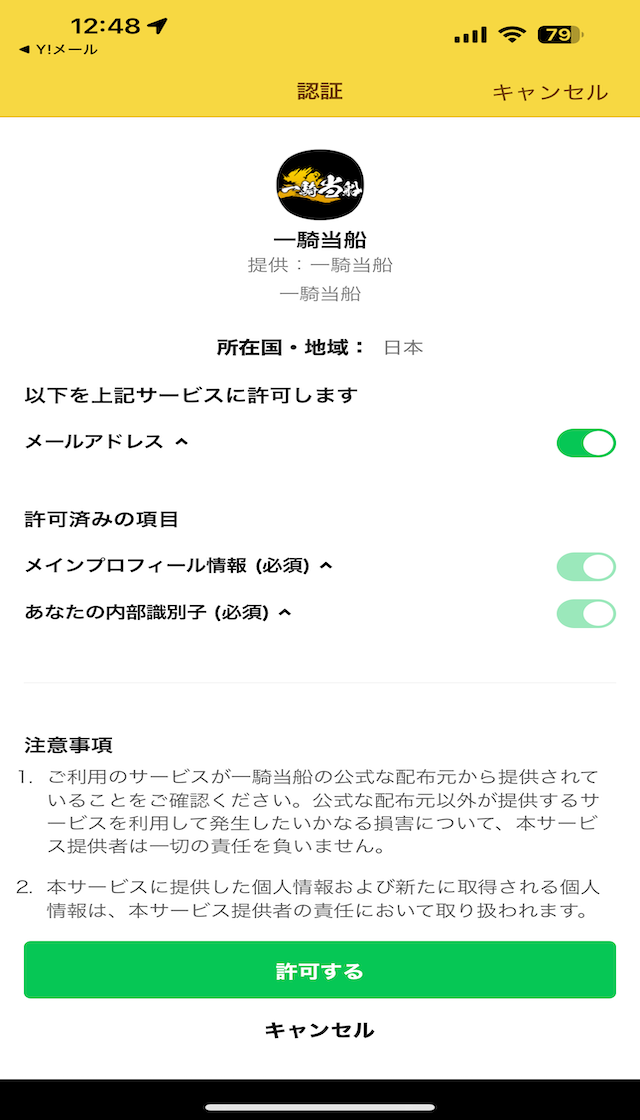Tap the green 許可する button

(x=320, y=970)
